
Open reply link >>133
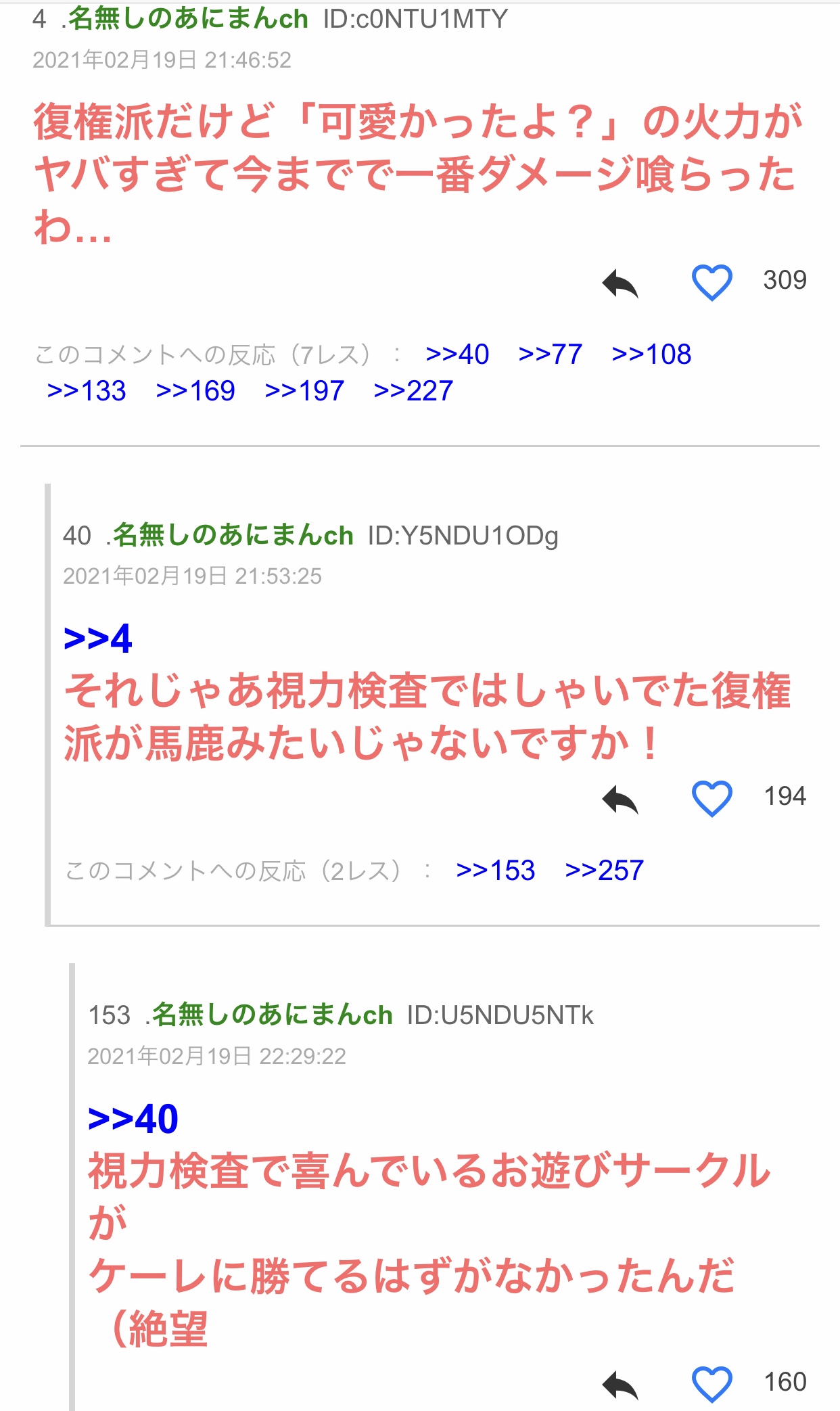(87, 391)
